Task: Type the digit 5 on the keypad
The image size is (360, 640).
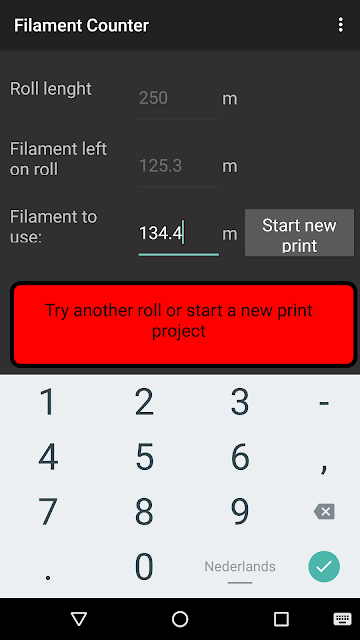Action: click(x=144, y=456)
